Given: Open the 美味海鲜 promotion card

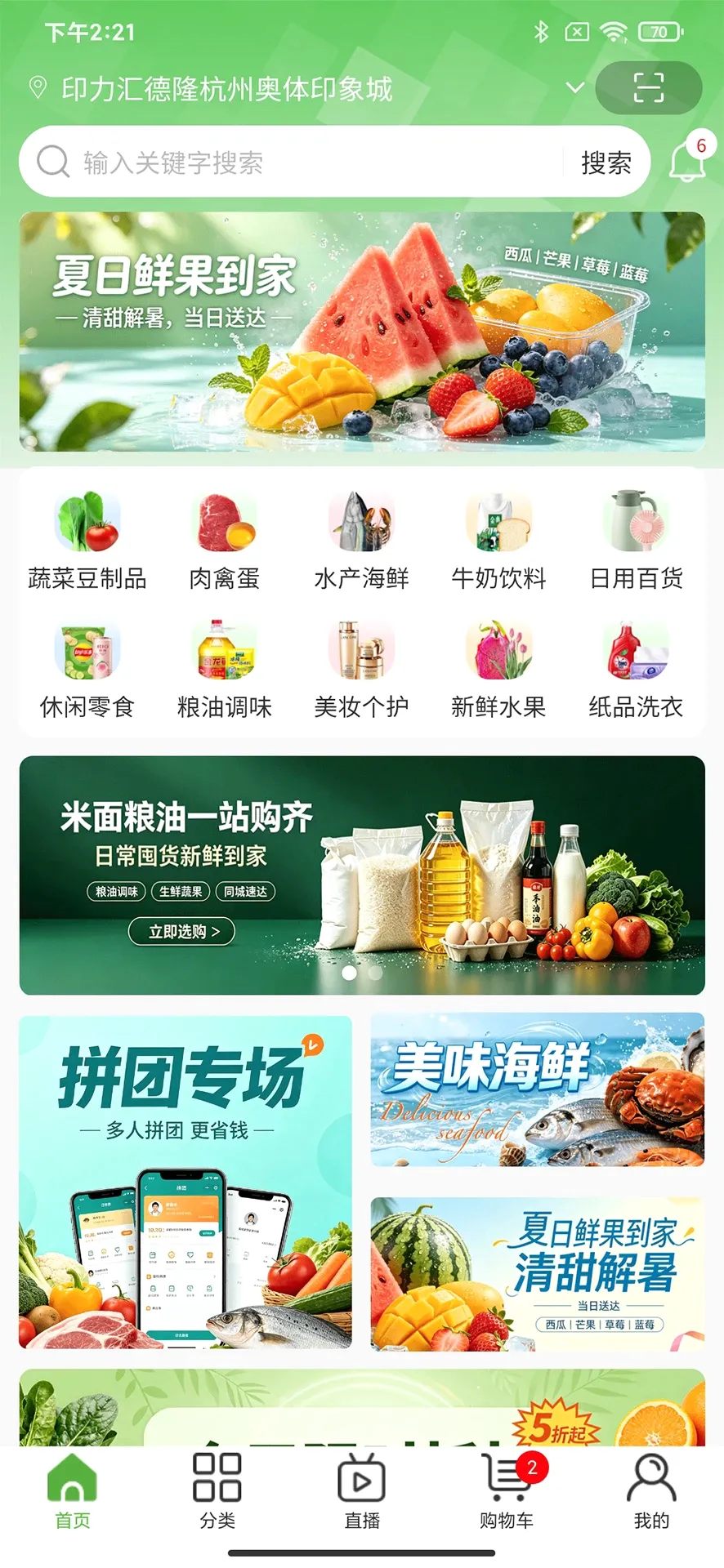Looking at the screenshot, I should coord(538,1089).
